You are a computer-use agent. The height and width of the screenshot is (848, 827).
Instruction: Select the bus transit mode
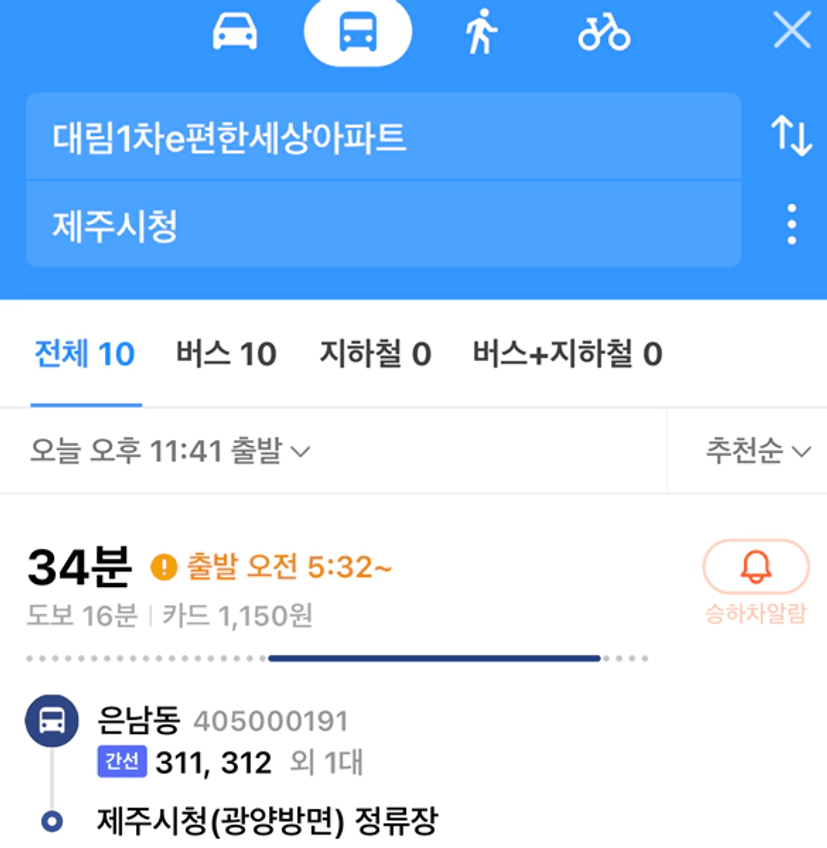tap(358, 32)
